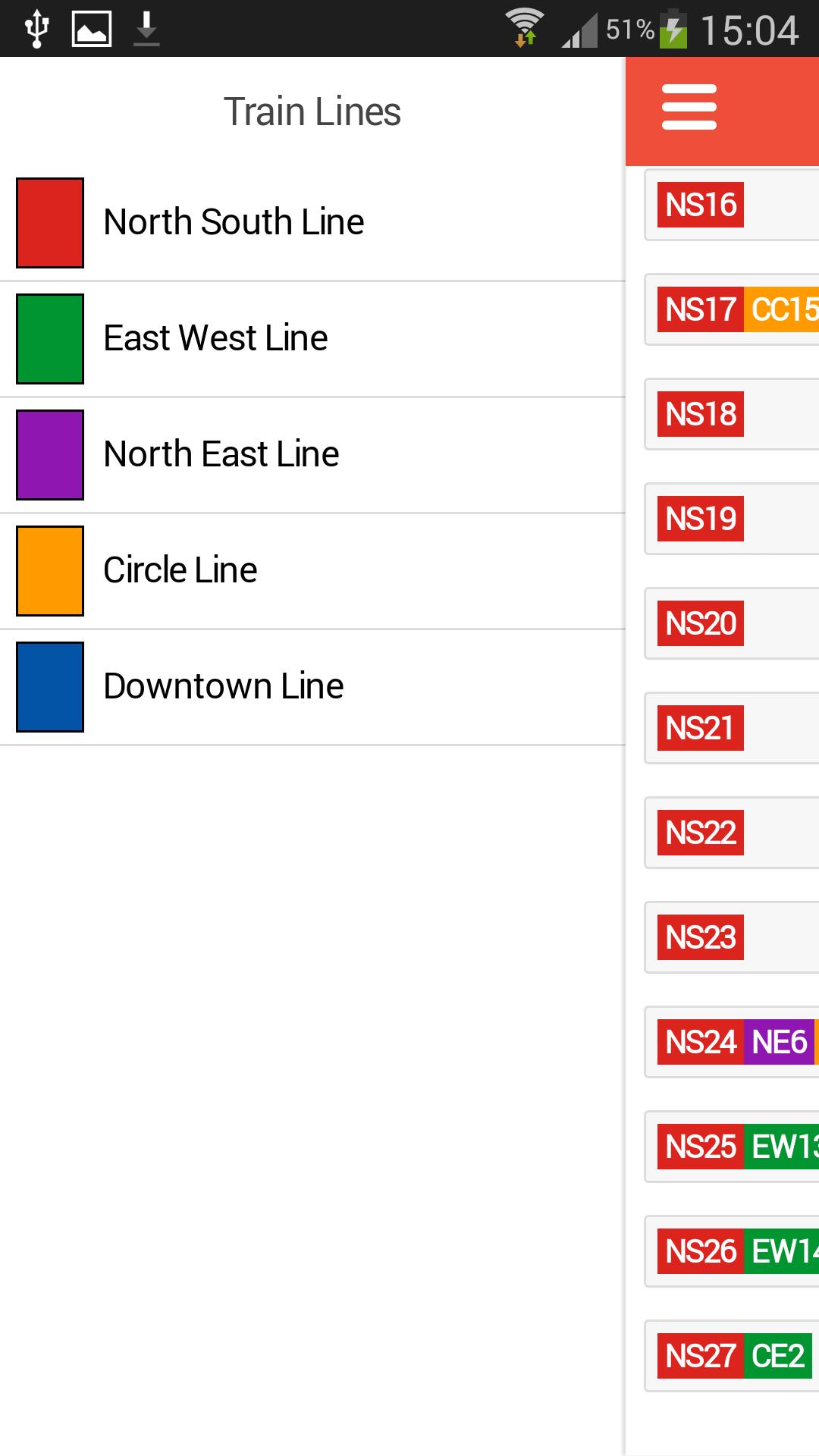Viewport: 819px width, 1456px height.
Task: View the NS20 station
Action: tap(732, 623)
